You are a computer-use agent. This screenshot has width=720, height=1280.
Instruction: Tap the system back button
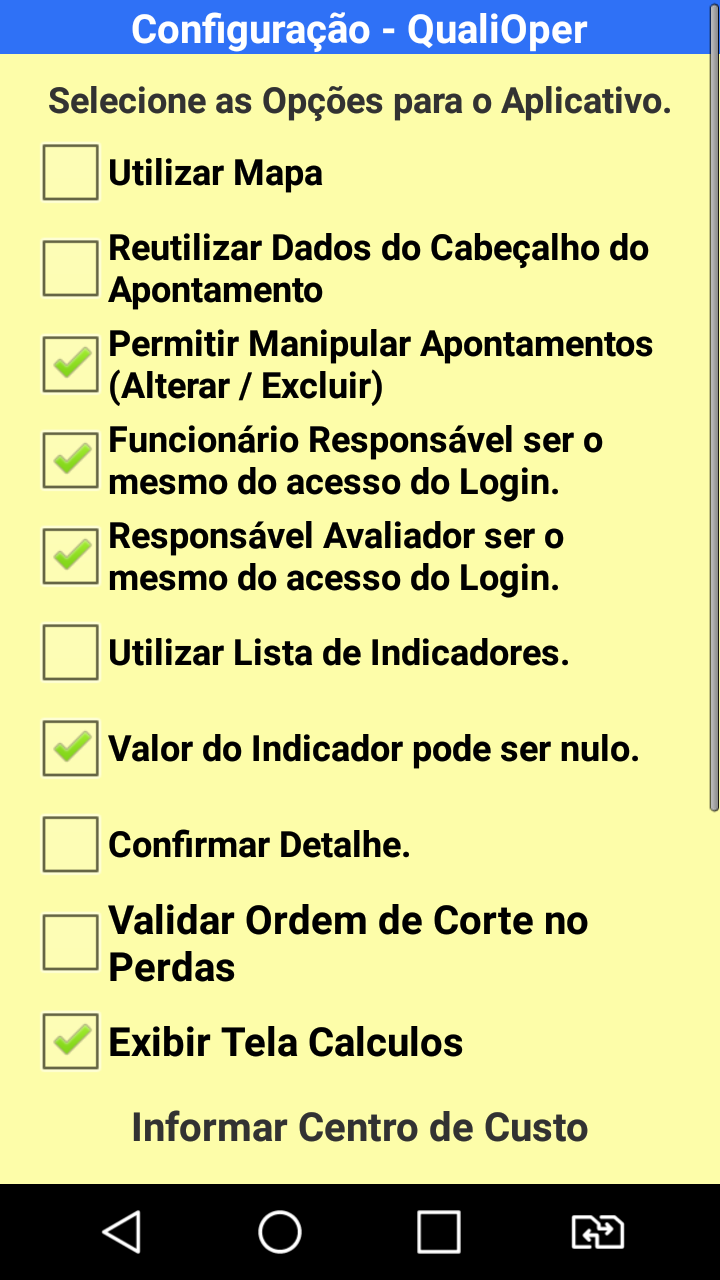[x=122, y=1232]
